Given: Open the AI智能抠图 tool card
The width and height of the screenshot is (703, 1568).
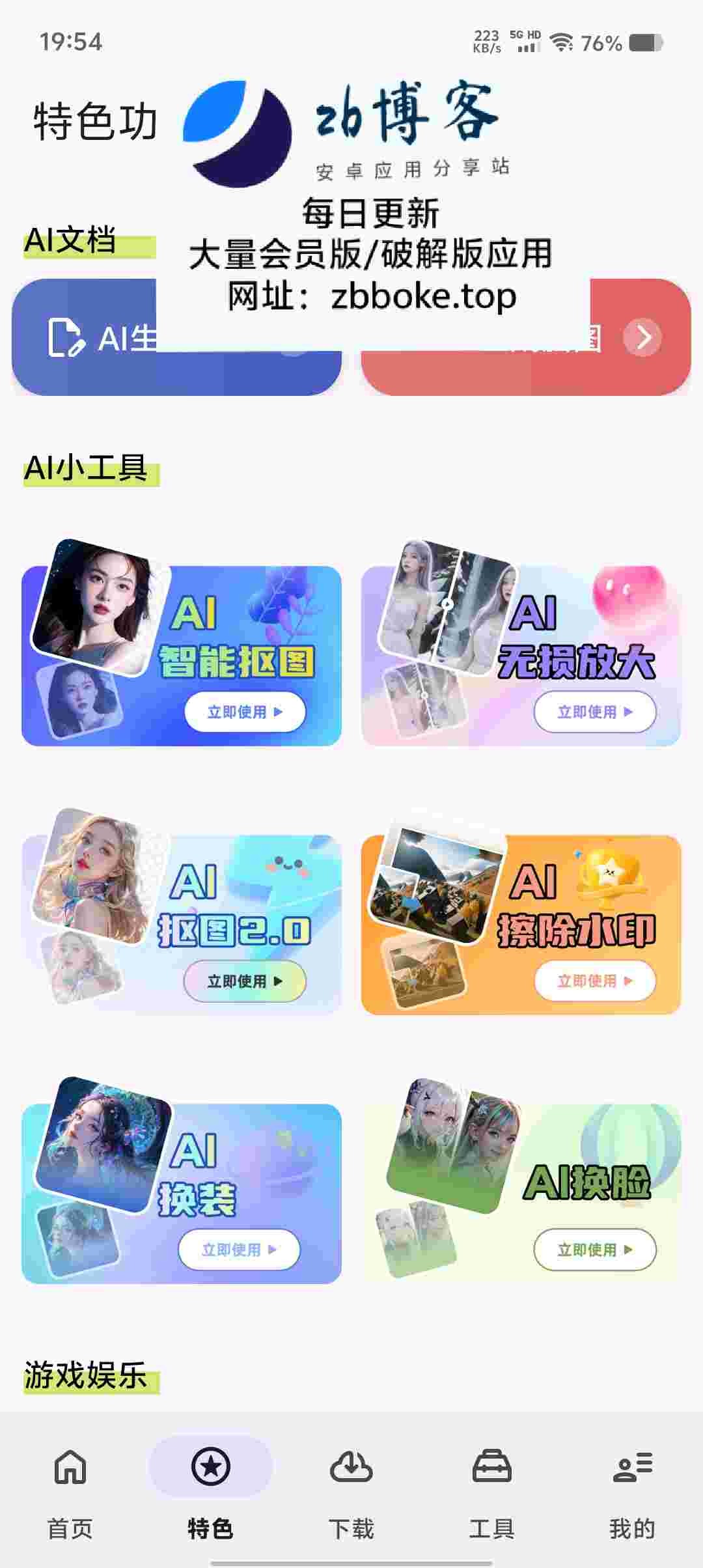Looking at the screenshot, I should [x=182, y=655].
